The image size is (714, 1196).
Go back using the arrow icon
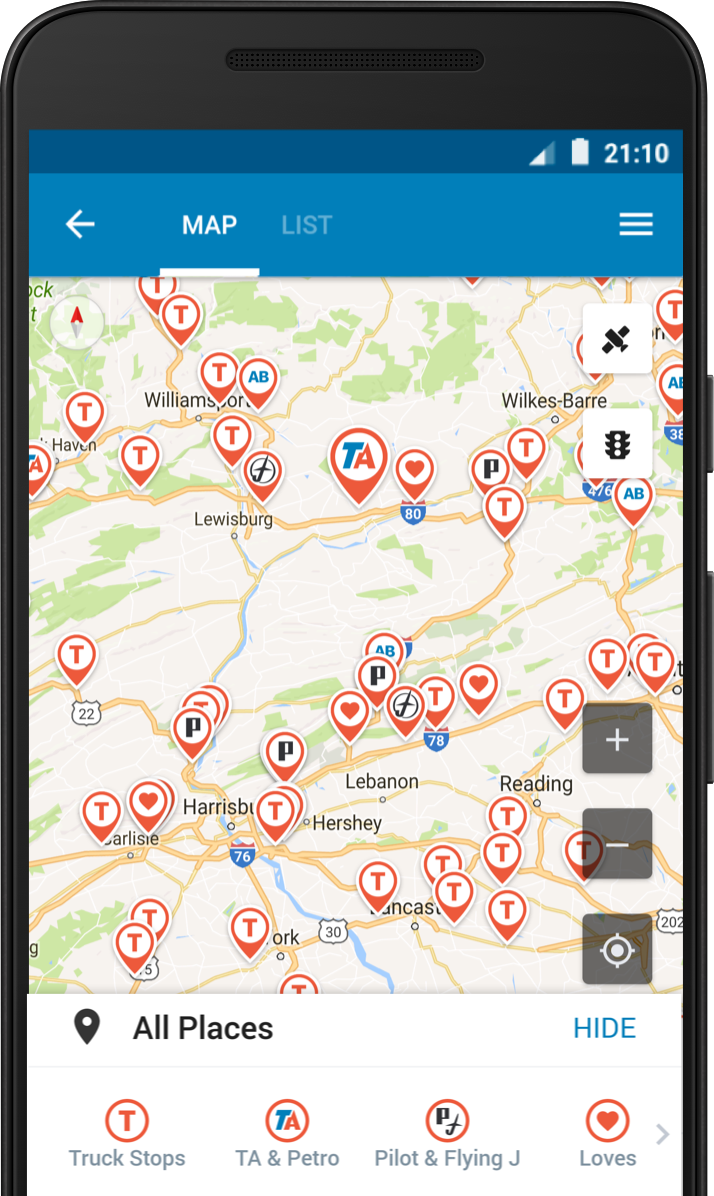coord(80,224)
